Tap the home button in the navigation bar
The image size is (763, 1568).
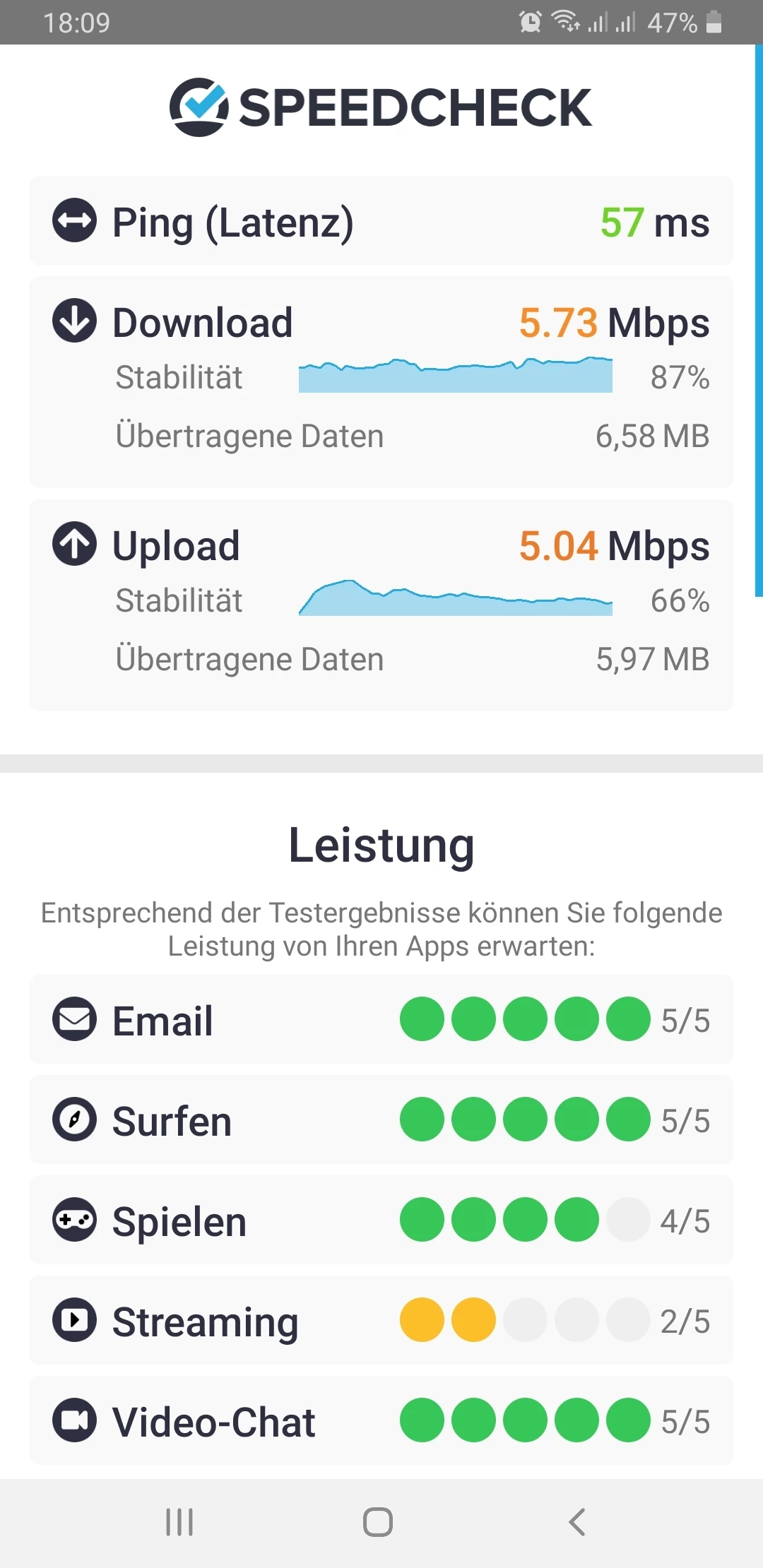(x=378, y=1522)
